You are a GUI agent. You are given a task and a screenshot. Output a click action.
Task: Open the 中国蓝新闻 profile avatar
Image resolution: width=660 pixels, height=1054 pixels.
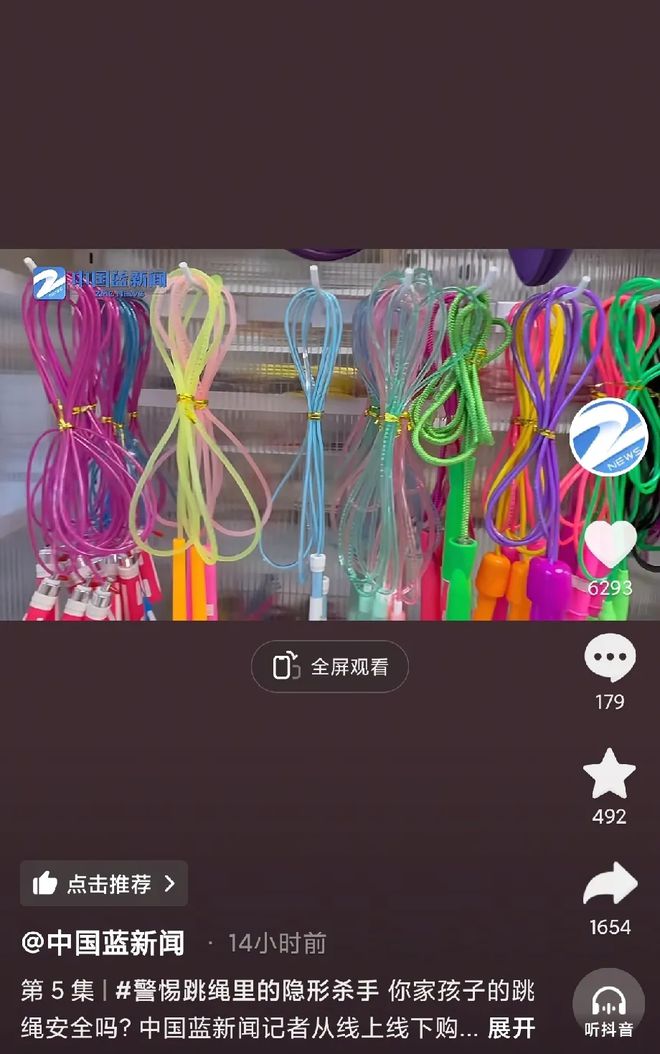[x=608, y=437]
